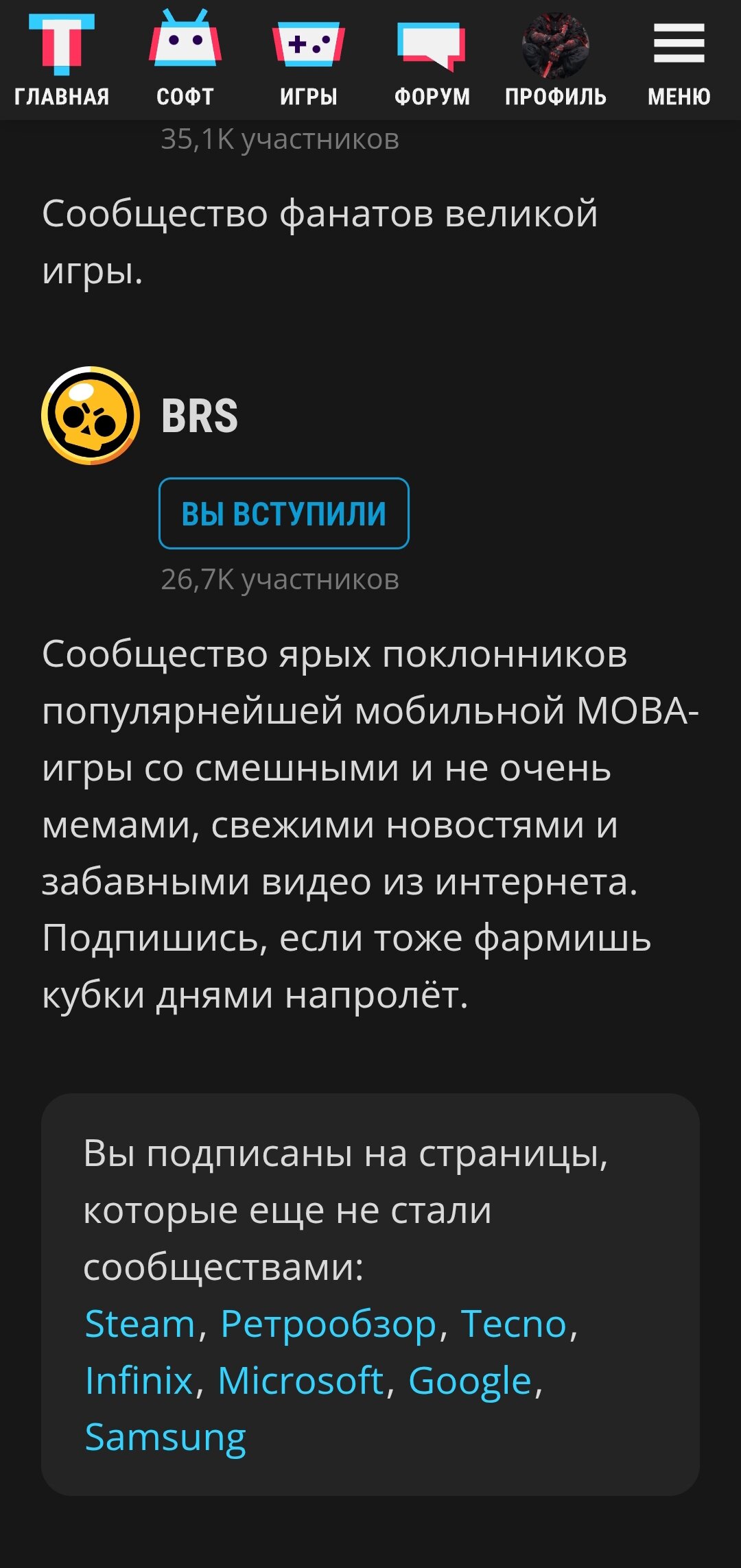Follow the Tecno link
The image size is (741, 1568).
coord(513,1324)
